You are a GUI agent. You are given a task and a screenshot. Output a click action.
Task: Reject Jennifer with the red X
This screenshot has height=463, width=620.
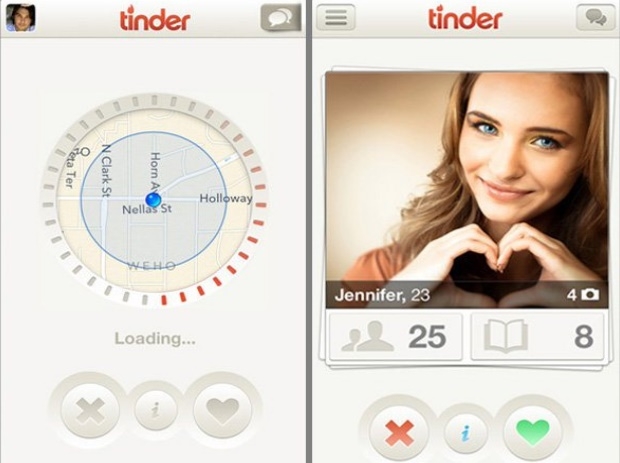(x=400, y=432)
